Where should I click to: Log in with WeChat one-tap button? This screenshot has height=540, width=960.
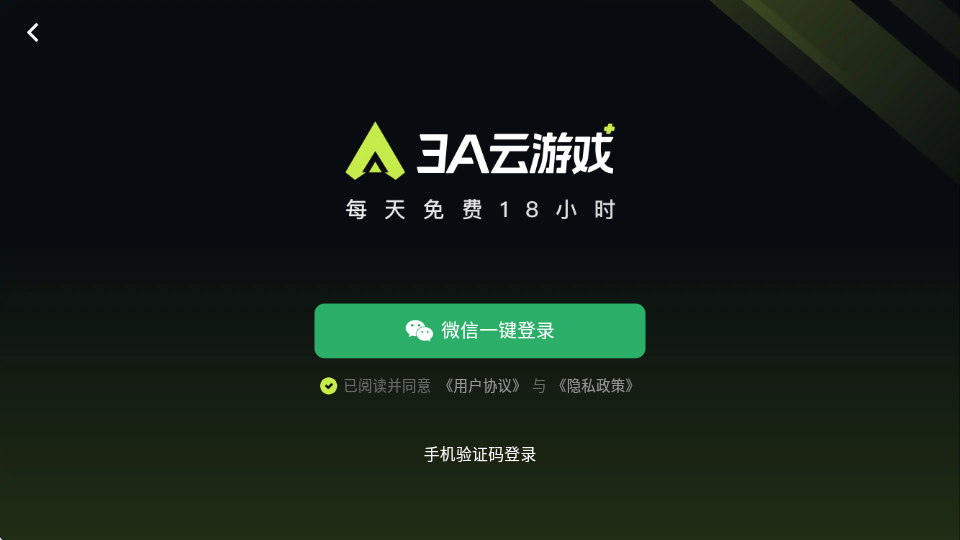(x=480, y=331)
